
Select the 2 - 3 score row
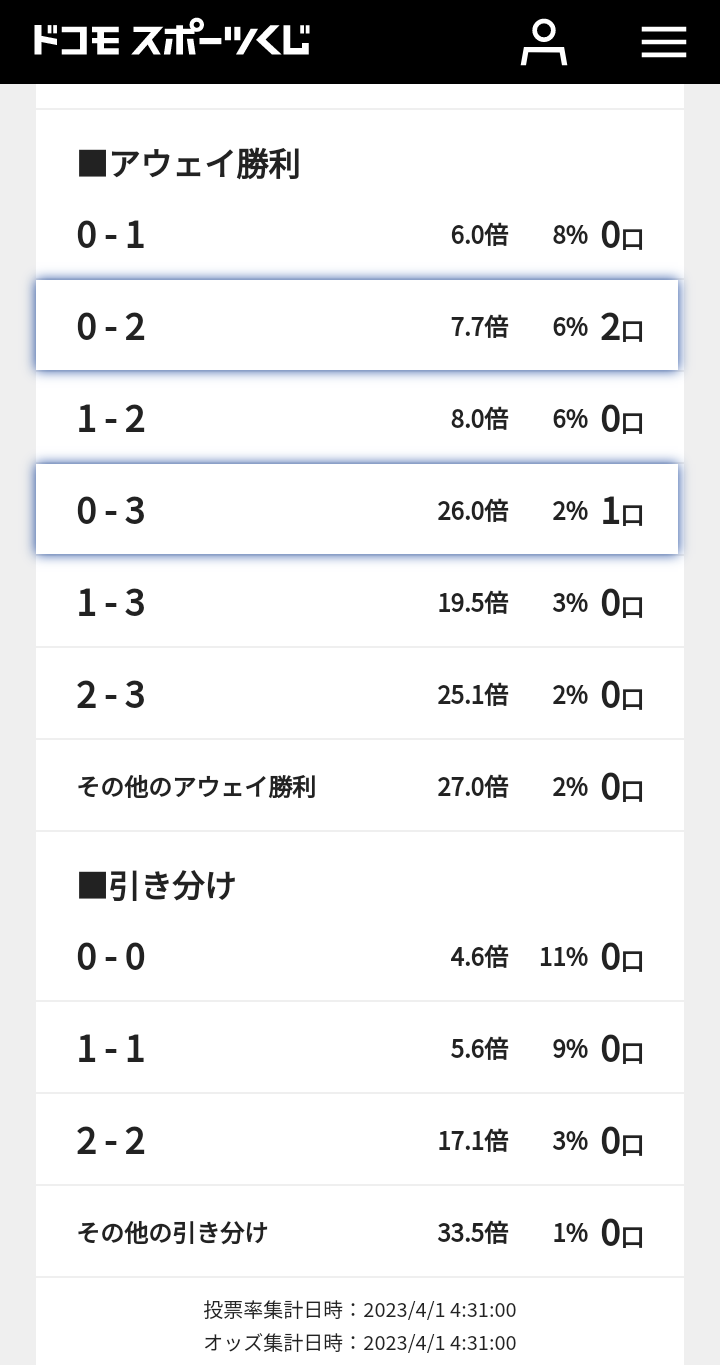[x=360, y=694]
